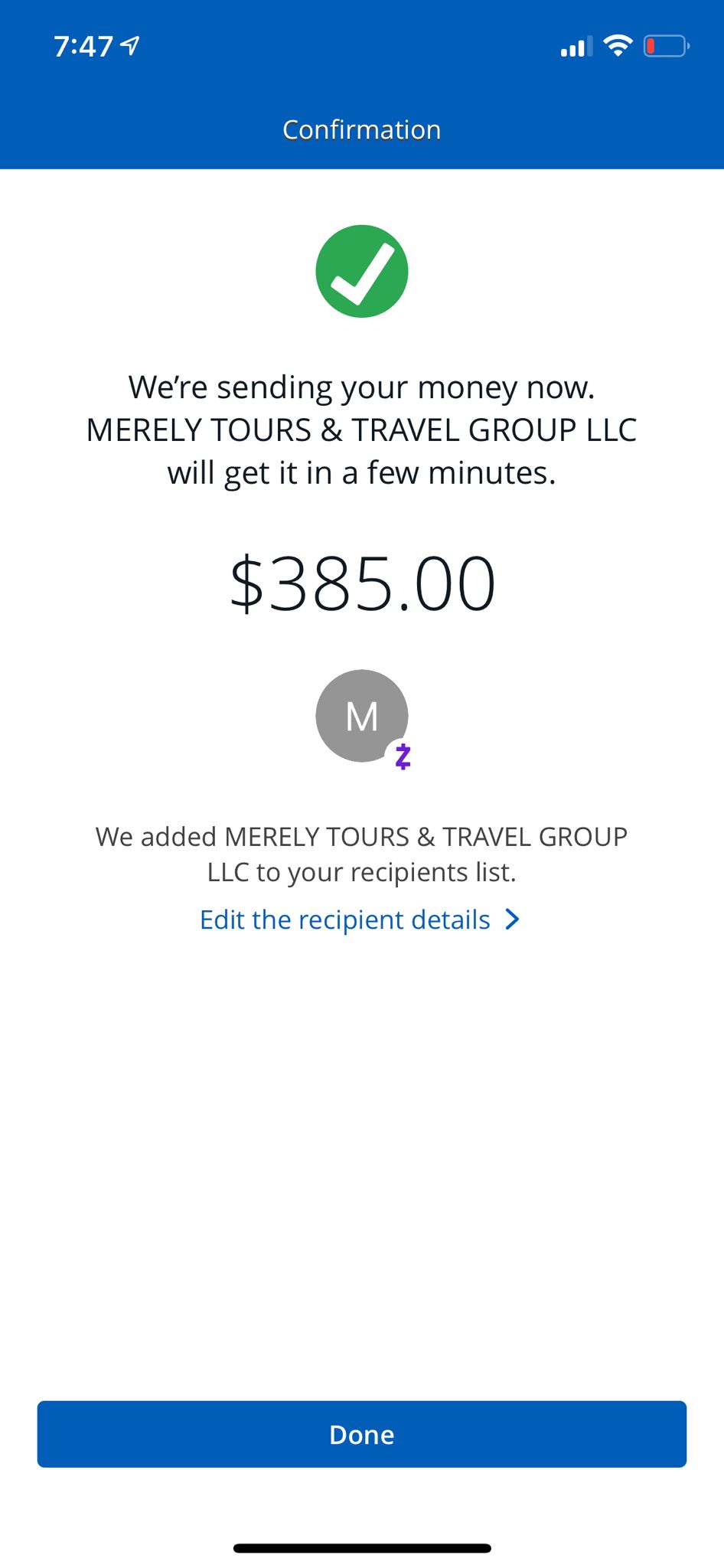Viewport: 724px width, 1568px height.
Task: Open Edit the recipient details link
Action: (x=360, y=920)
